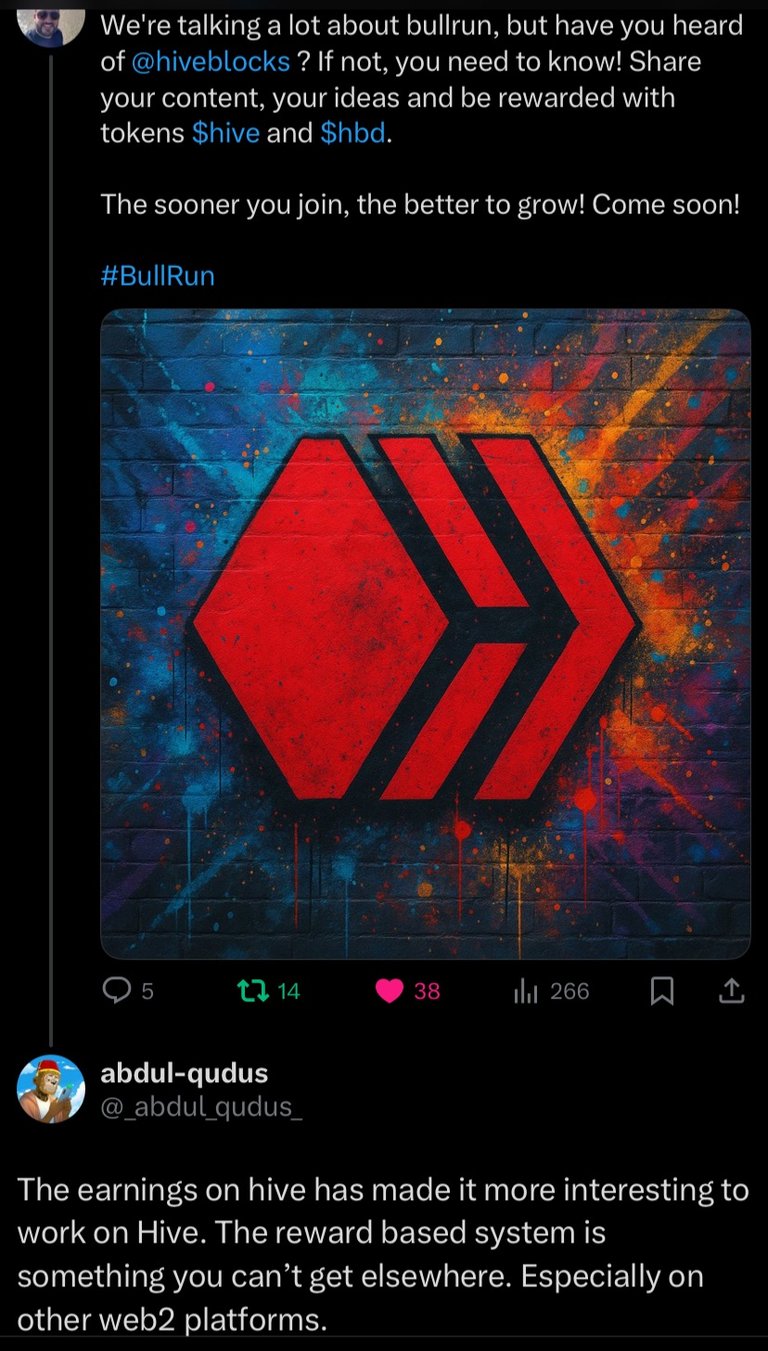
Task: Open the @hiveblocks mention link
Action: tap(210, 62)
